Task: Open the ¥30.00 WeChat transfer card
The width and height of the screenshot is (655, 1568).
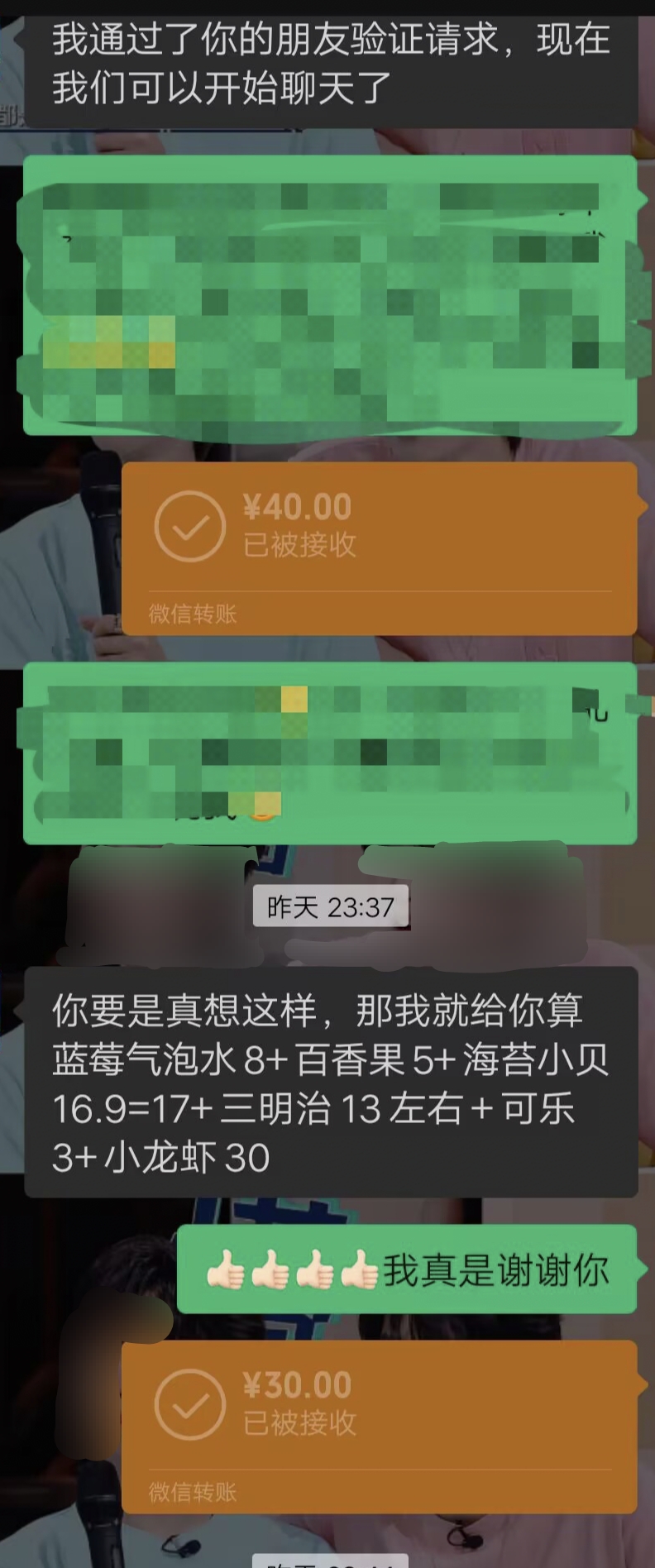Action: point(380,1427)
